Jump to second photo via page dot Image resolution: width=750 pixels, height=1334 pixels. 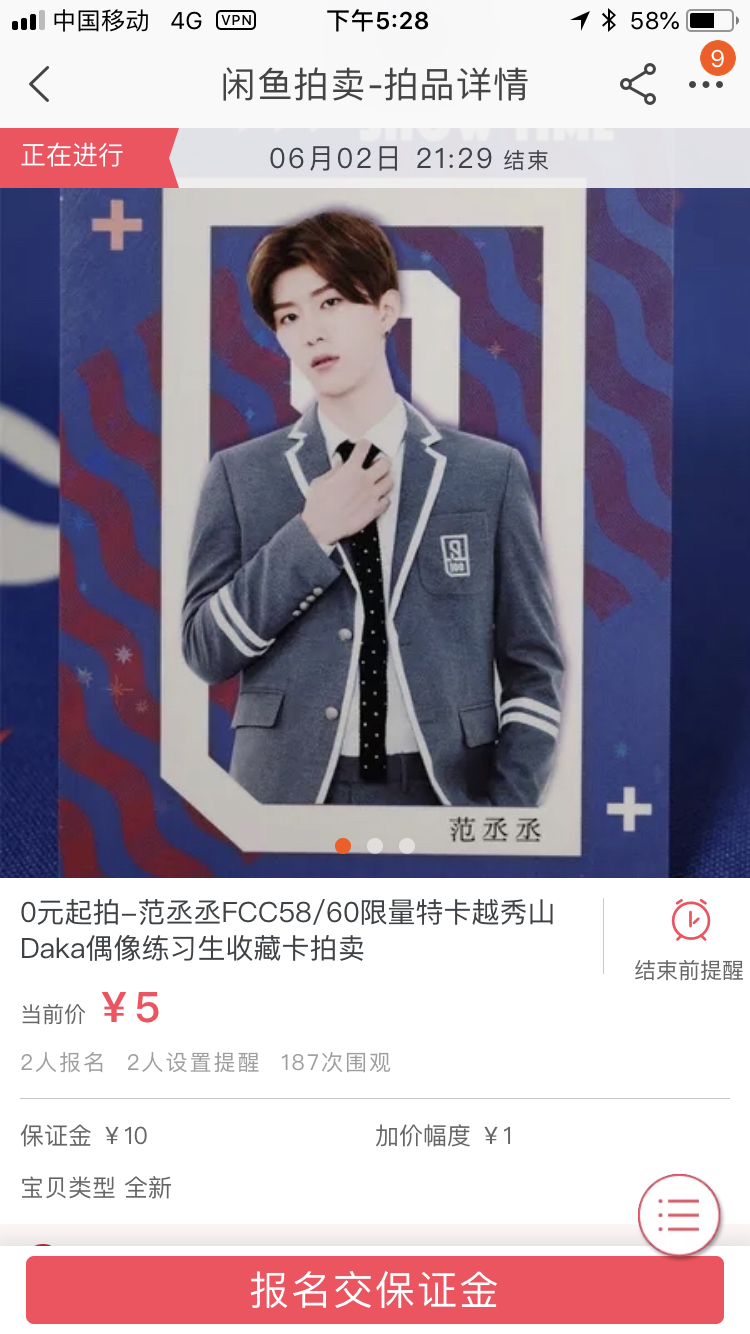point(375,846)
